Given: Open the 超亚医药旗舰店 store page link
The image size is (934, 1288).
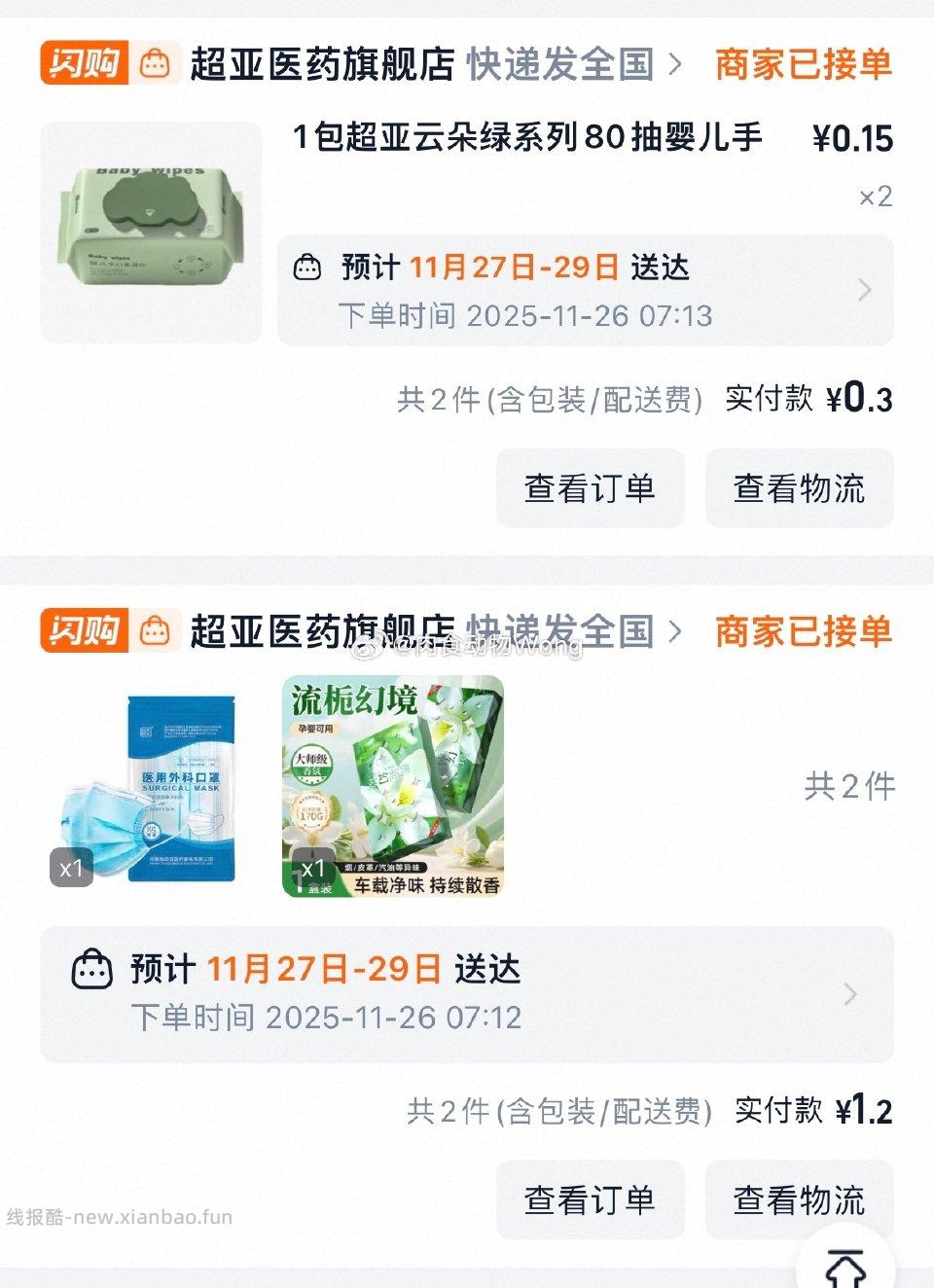Looking at the screenshot, I should coord(321,64).
